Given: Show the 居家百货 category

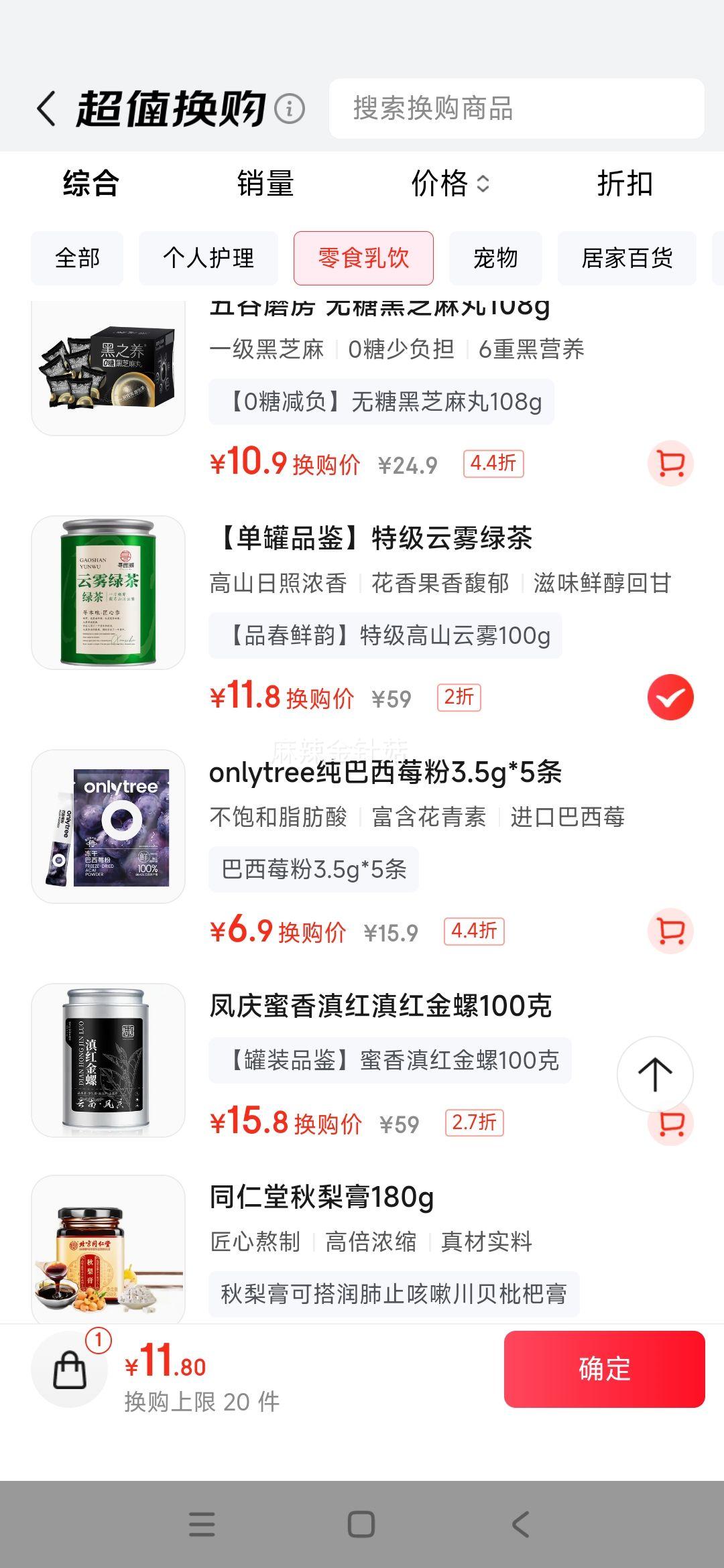Looking at the screenshot, I should pos(627,258).
